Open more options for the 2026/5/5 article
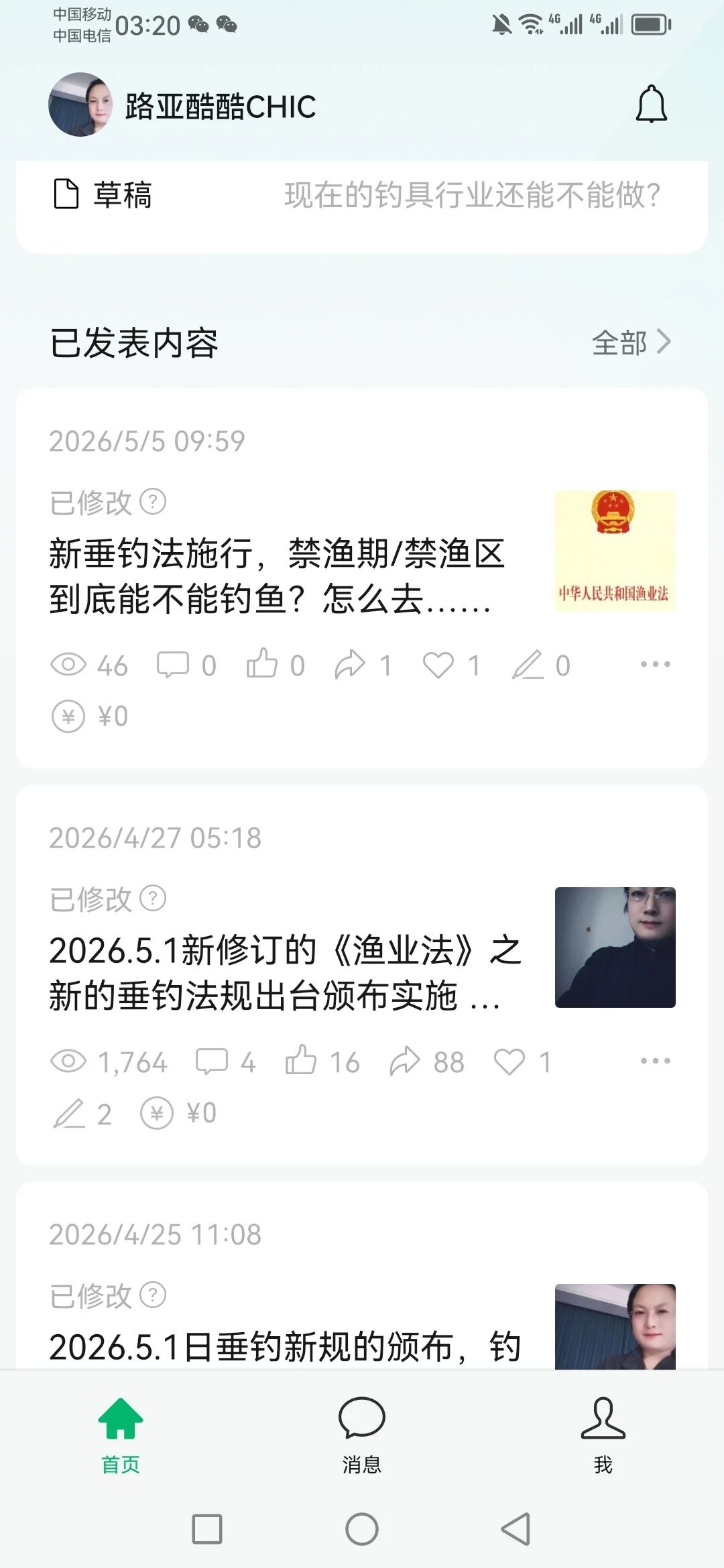 coord(655,665)
